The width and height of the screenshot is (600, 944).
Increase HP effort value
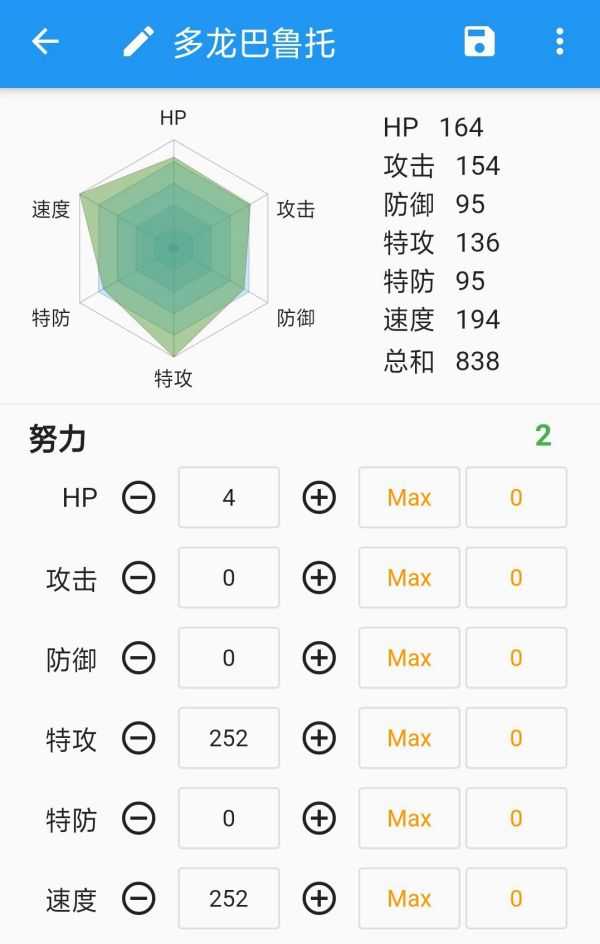(x=319, y=497)
